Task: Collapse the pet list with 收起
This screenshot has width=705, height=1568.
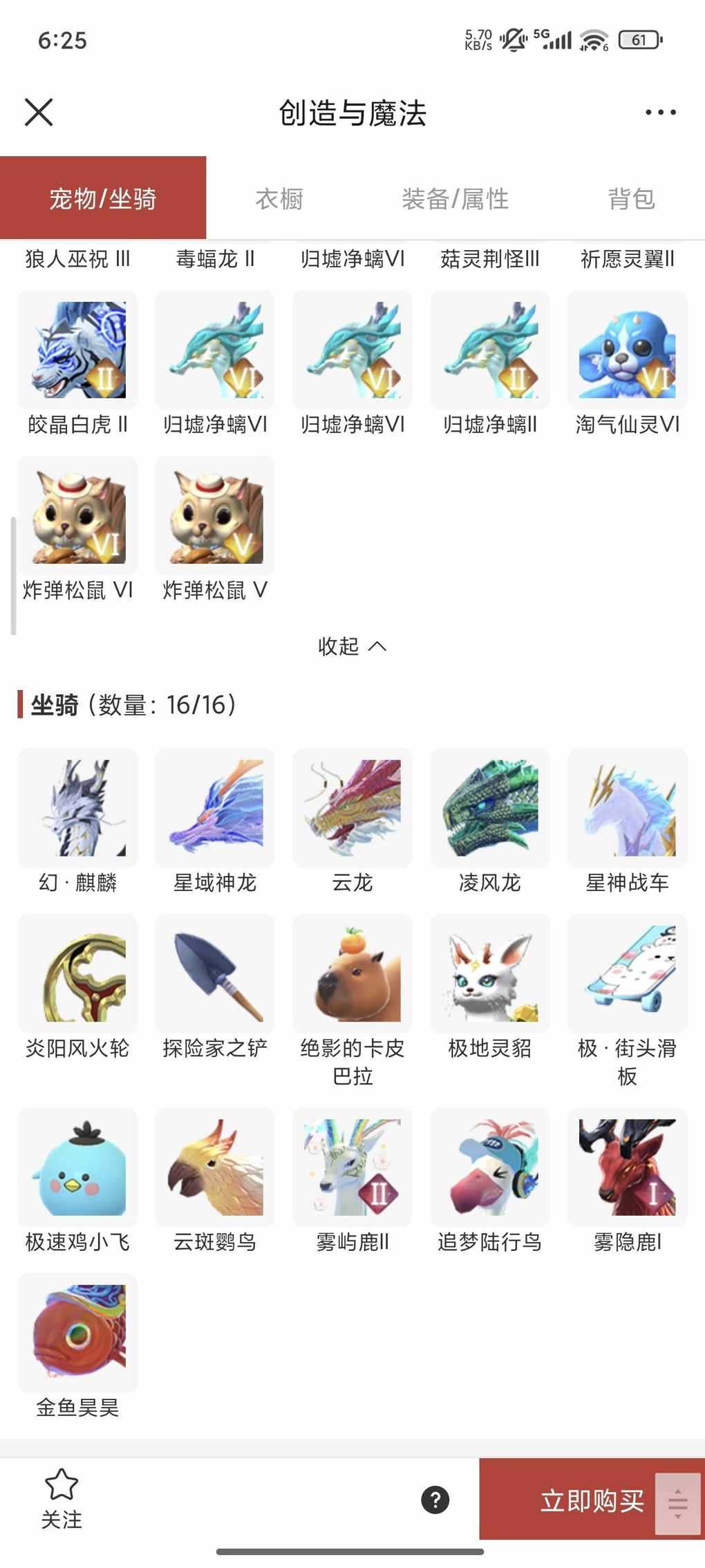Action: [351, 647]
